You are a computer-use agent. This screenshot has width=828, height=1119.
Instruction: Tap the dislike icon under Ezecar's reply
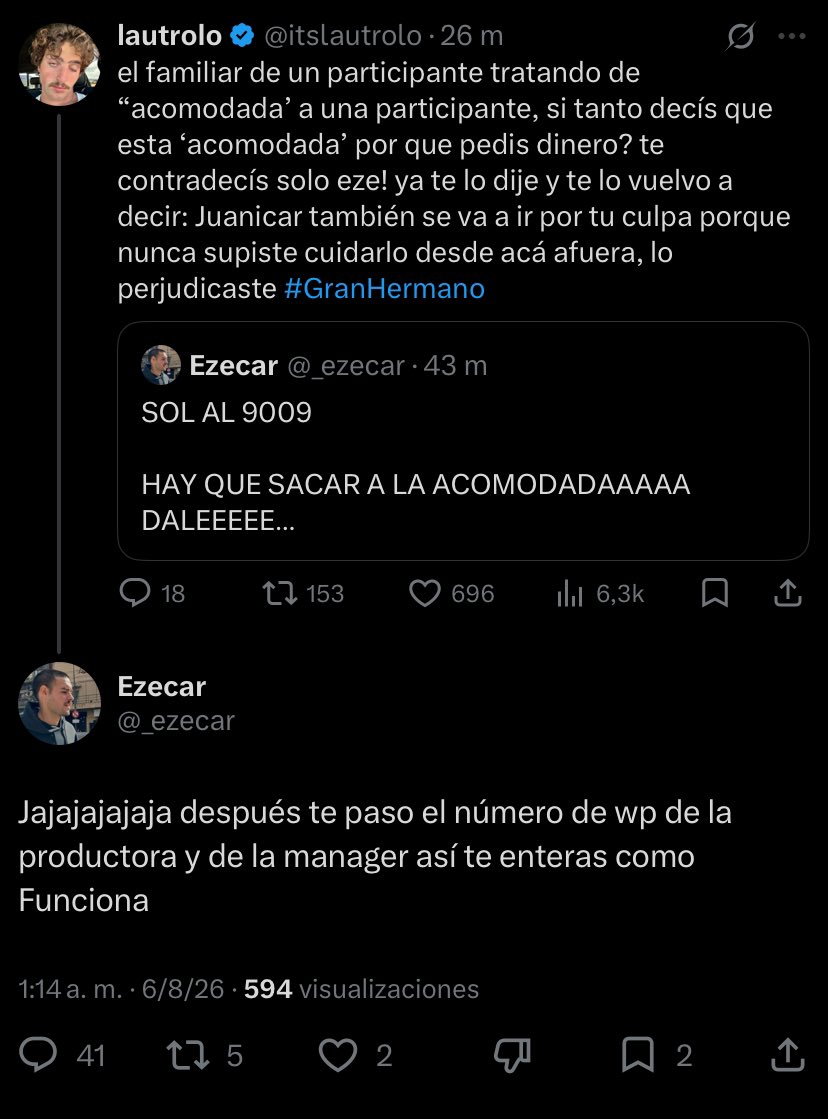(x=512, y=1055)
